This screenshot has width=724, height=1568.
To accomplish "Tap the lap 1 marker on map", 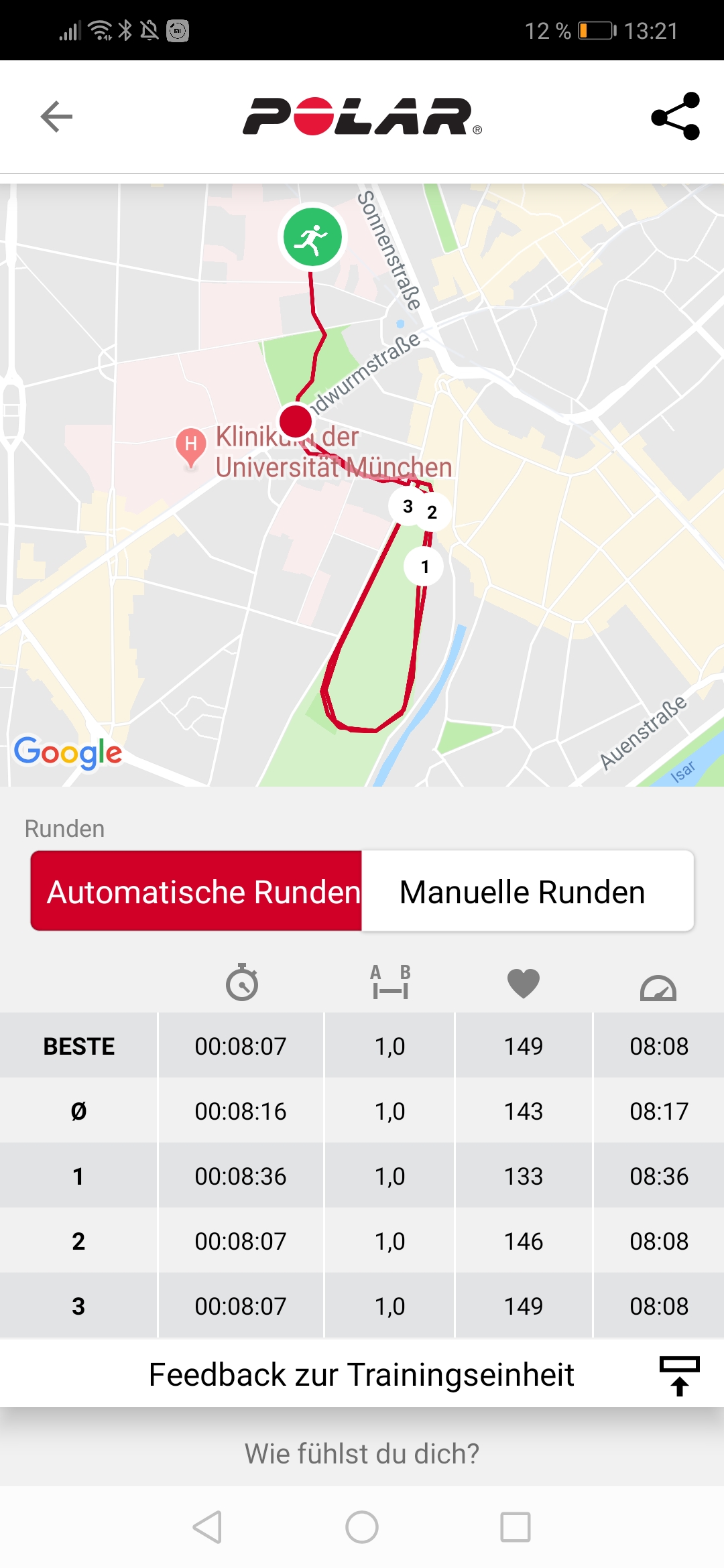I will [x=424, y=567].
